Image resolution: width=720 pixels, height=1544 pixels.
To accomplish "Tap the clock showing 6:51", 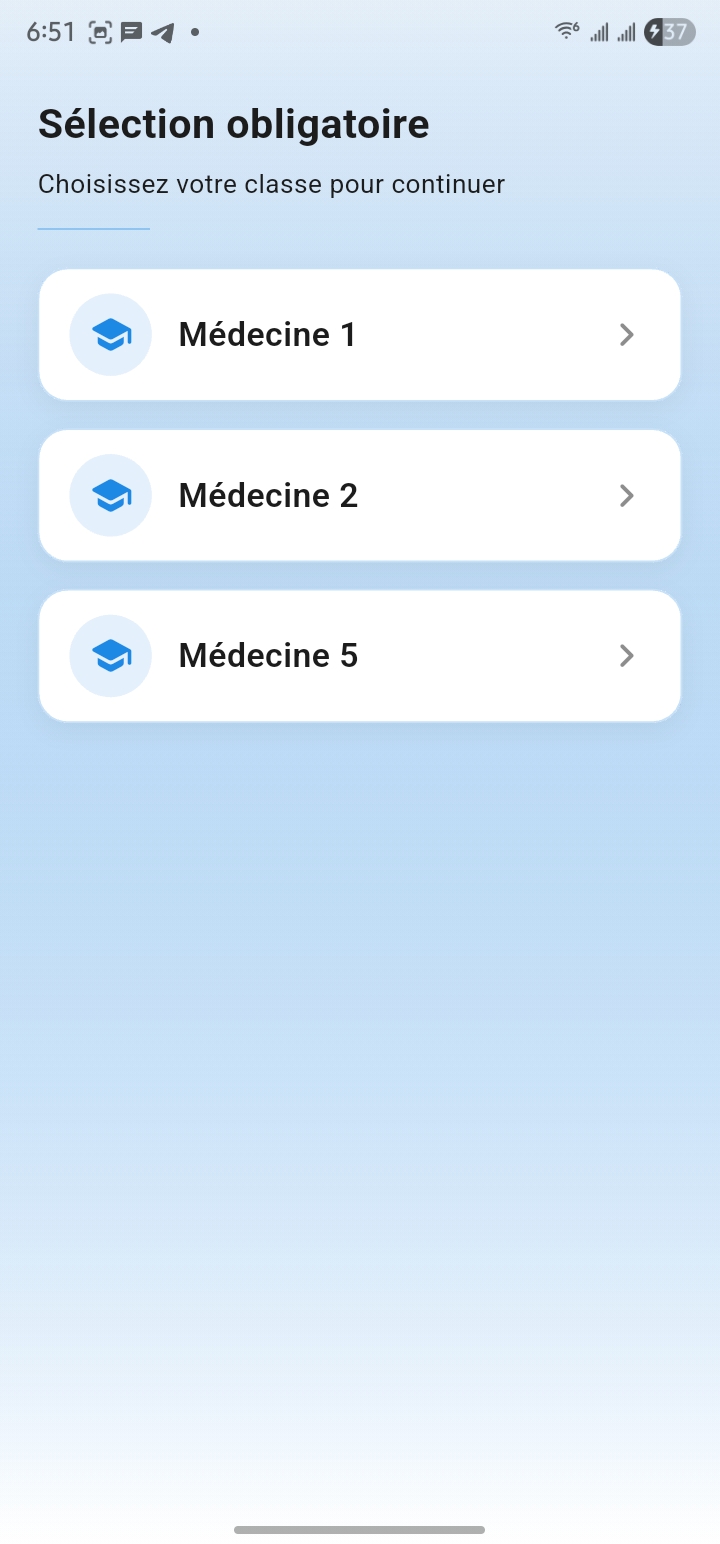I will [51, 31].
